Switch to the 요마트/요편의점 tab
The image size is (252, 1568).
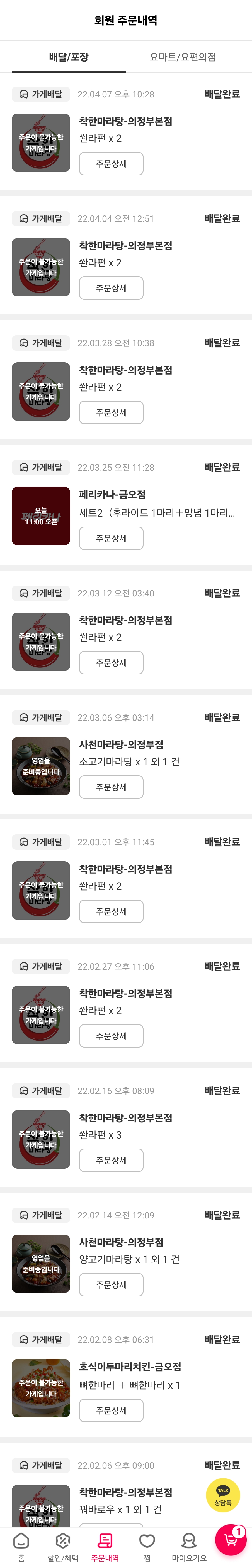pyautogui.click(x=183, y=56)
